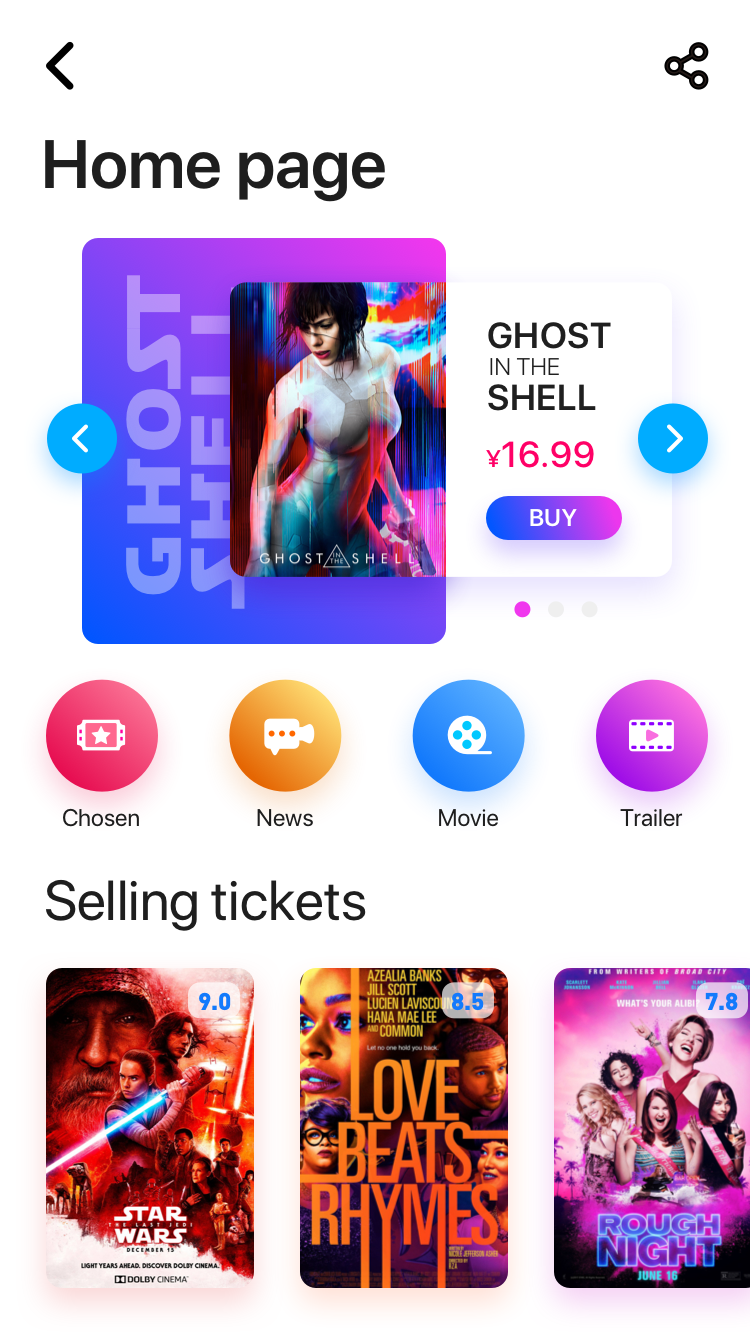The width and height of the screenshot is (750, 1334).
Task: Go back using the top arrow
Action: pos(60,66)
